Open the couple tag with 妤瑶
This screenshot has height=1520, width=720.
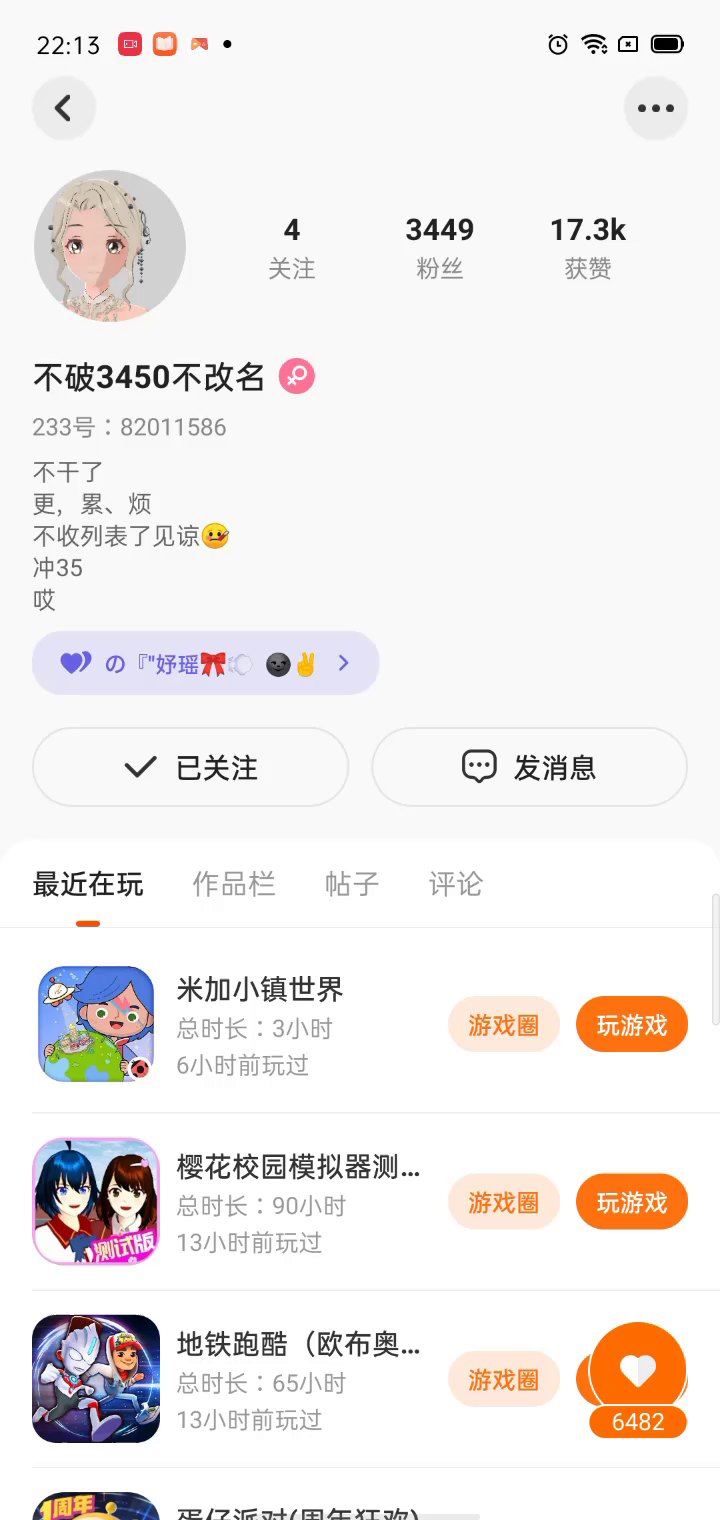(205, 663)
